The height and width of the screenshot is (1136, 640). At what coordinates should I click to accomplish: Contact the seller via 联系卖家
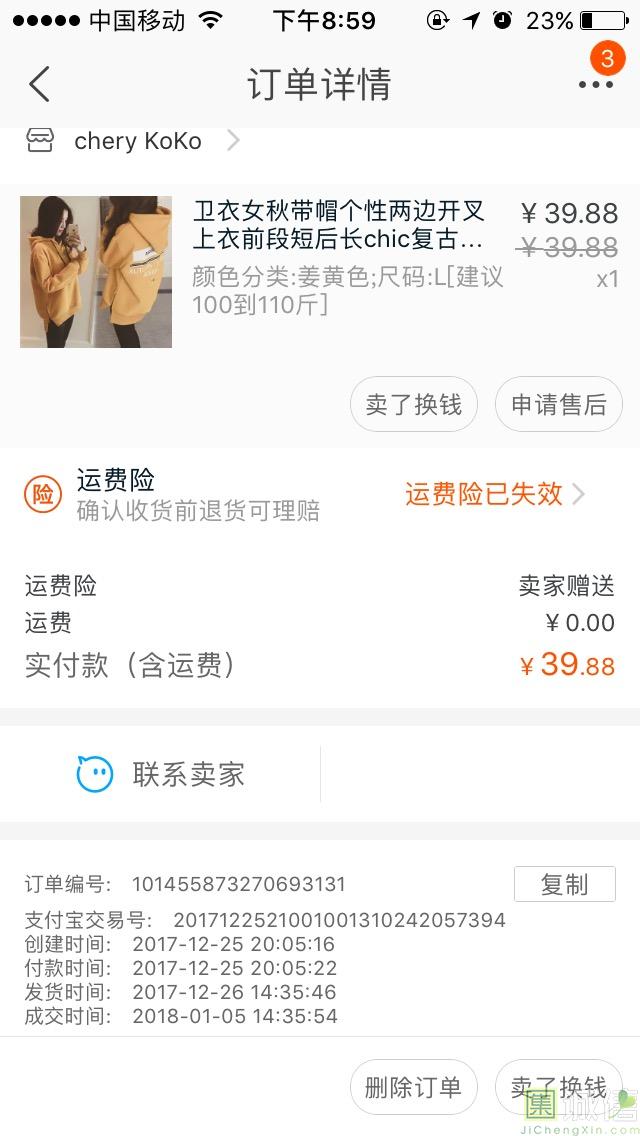tap(162, 774)
